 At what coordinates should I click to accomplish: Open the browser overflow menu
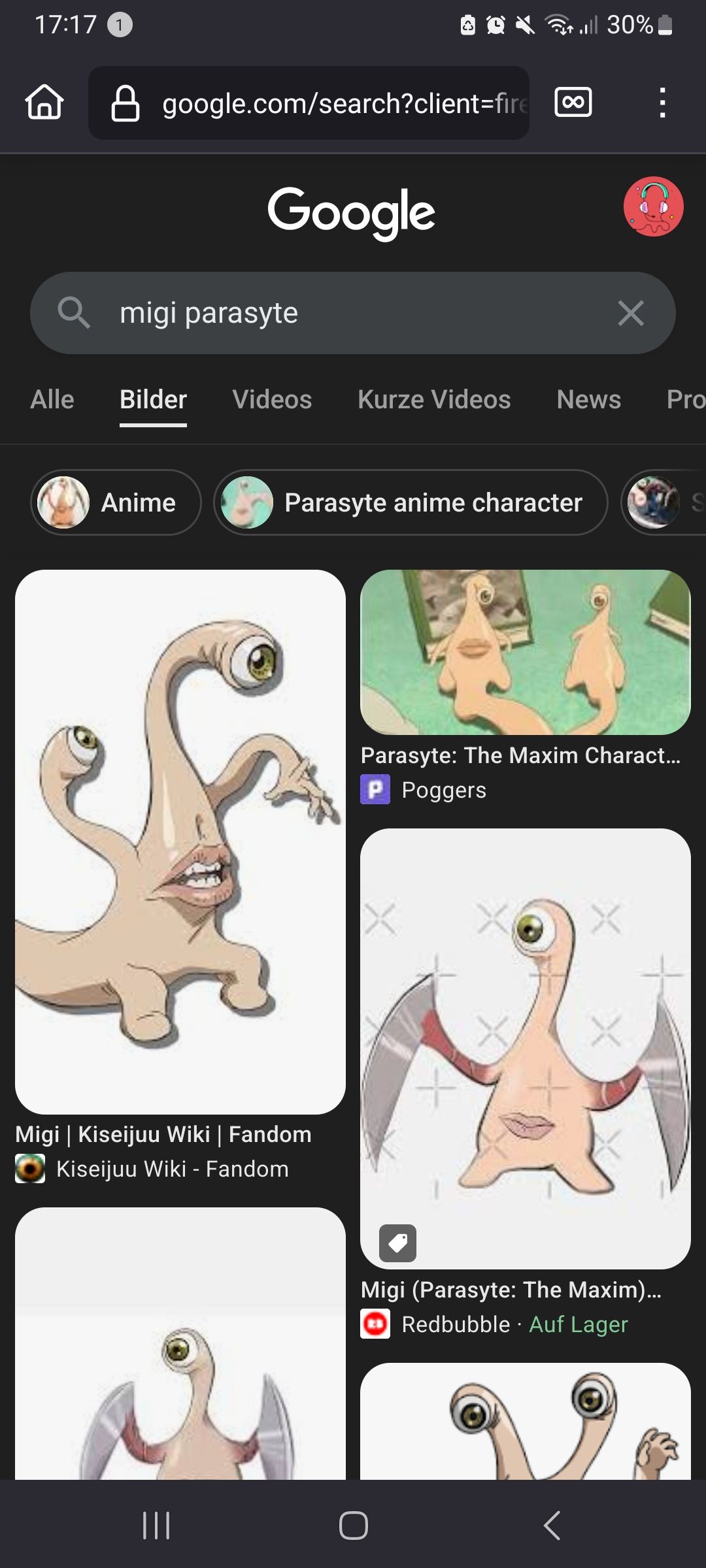click(x=662, y=103)
